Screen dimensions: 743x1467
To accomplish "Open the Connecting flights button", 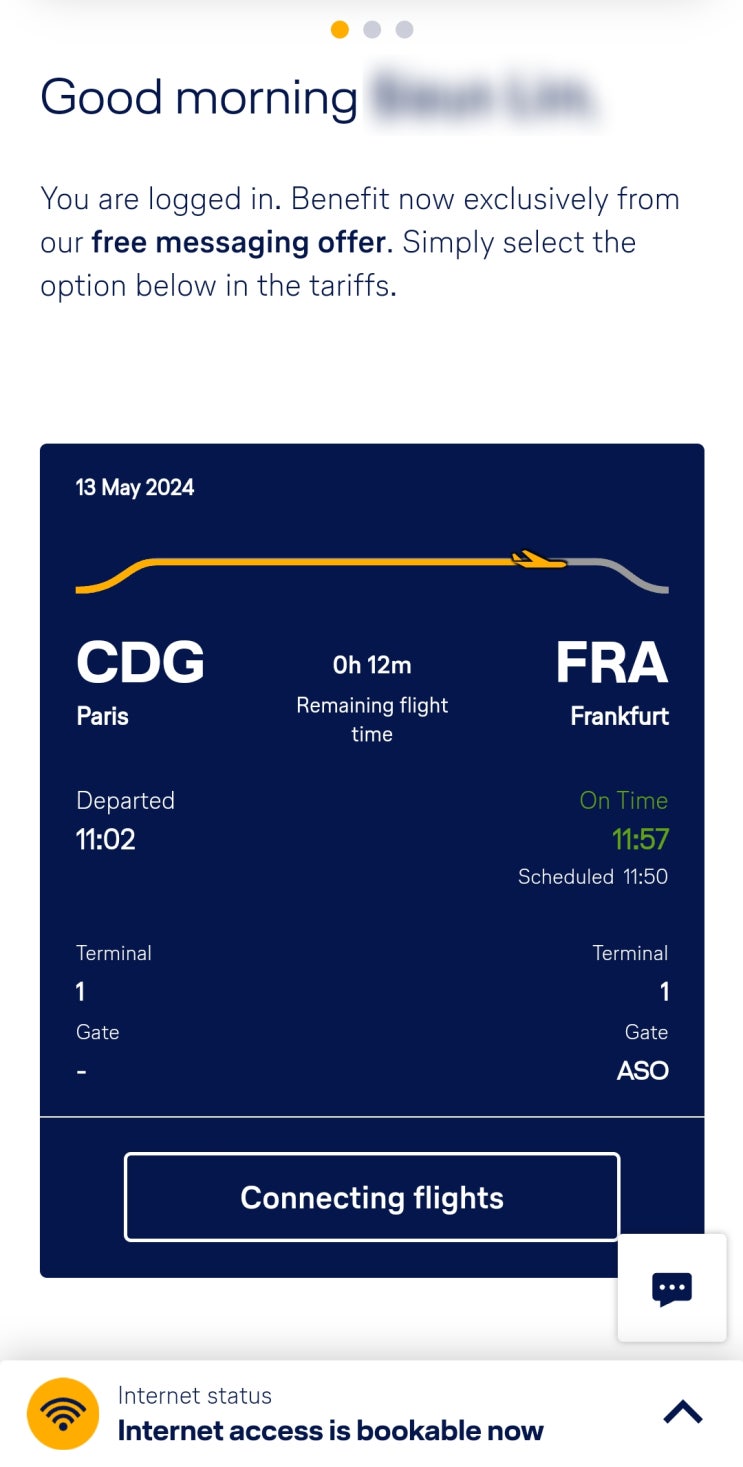I will (372, 1197).
